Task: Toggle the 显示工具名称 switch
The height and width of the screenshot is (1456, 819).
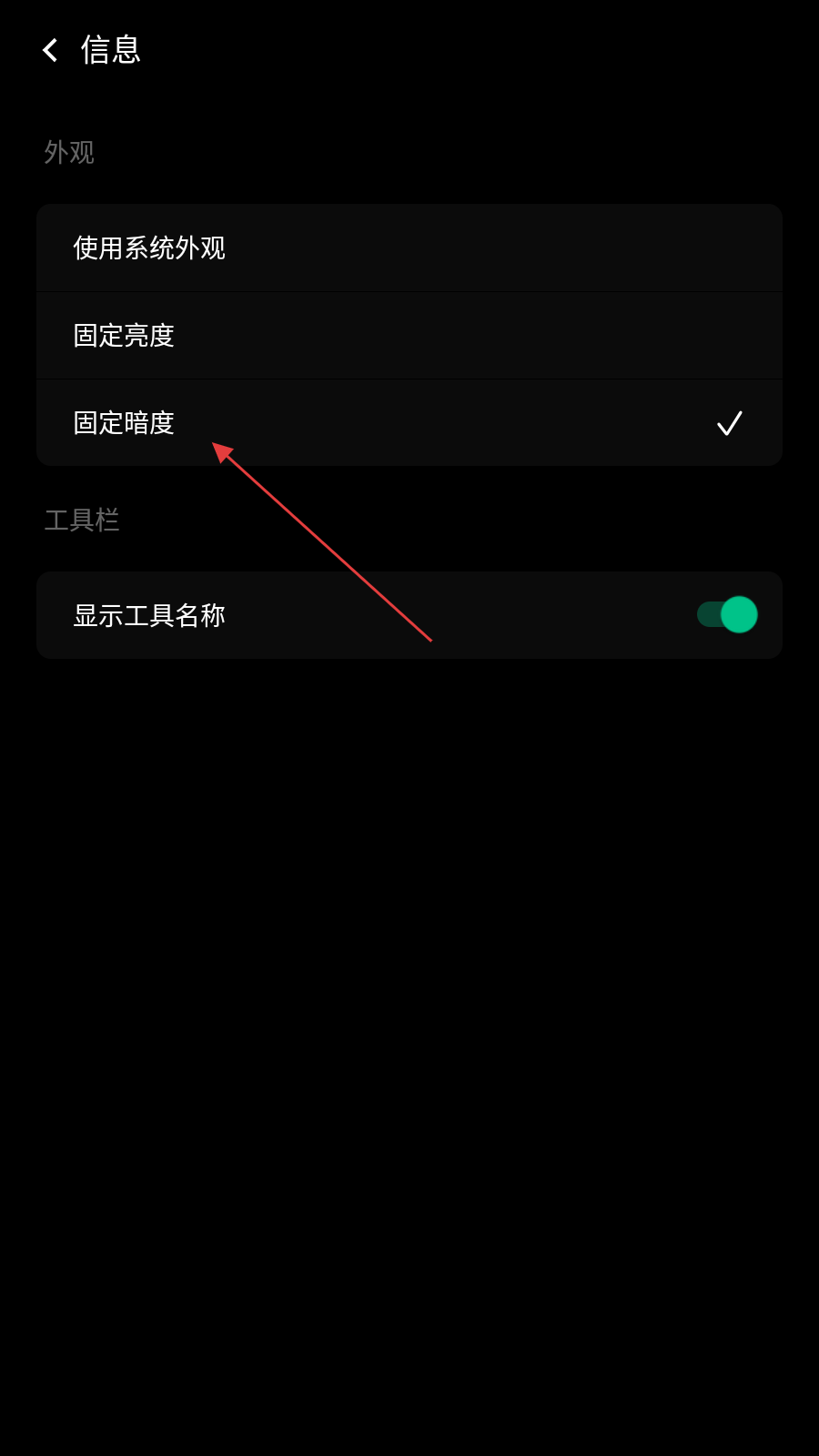Action: (726, 615)
